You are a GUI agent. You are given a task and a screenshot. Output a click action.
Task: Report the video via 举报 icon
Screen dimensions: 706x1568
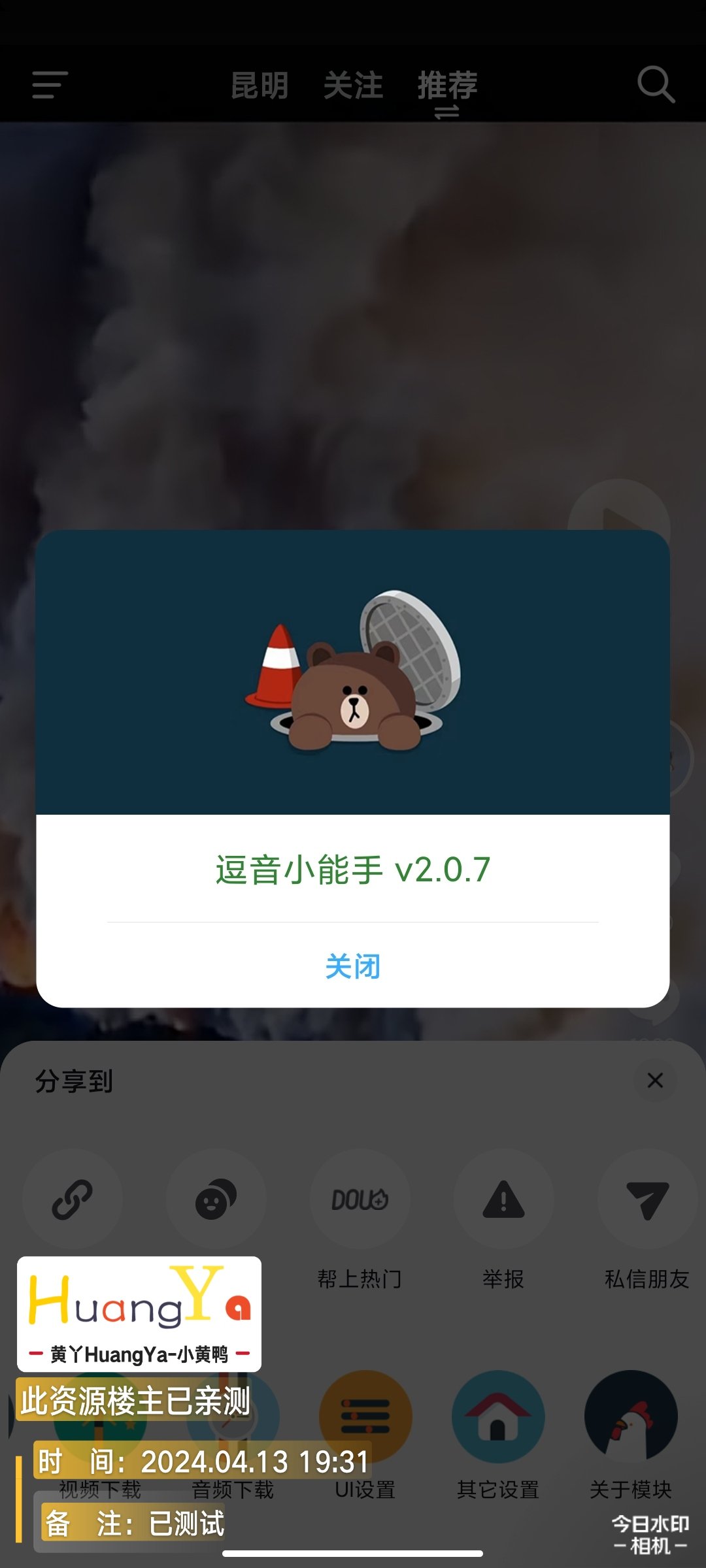(503, 1199)
